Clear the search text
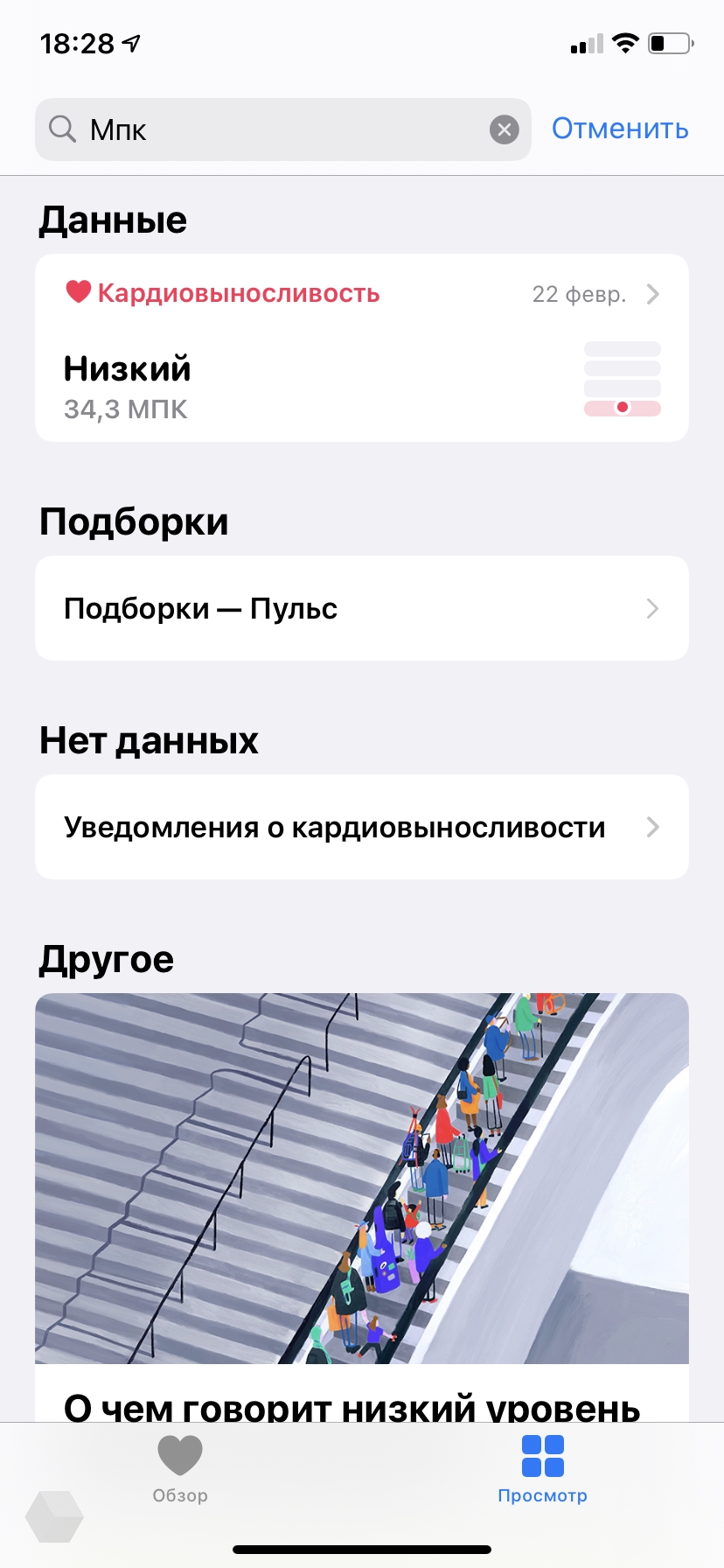This screenshot has height=1568, width=724. (x=504, y=130)
